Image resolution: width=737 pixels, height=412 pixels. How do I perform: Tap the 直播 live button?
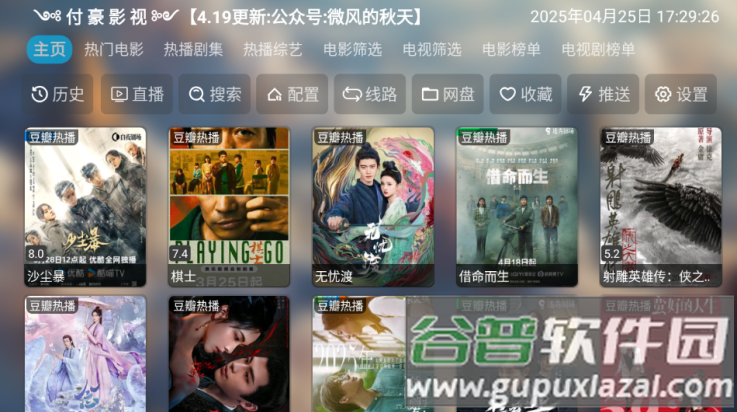point(137,94)
